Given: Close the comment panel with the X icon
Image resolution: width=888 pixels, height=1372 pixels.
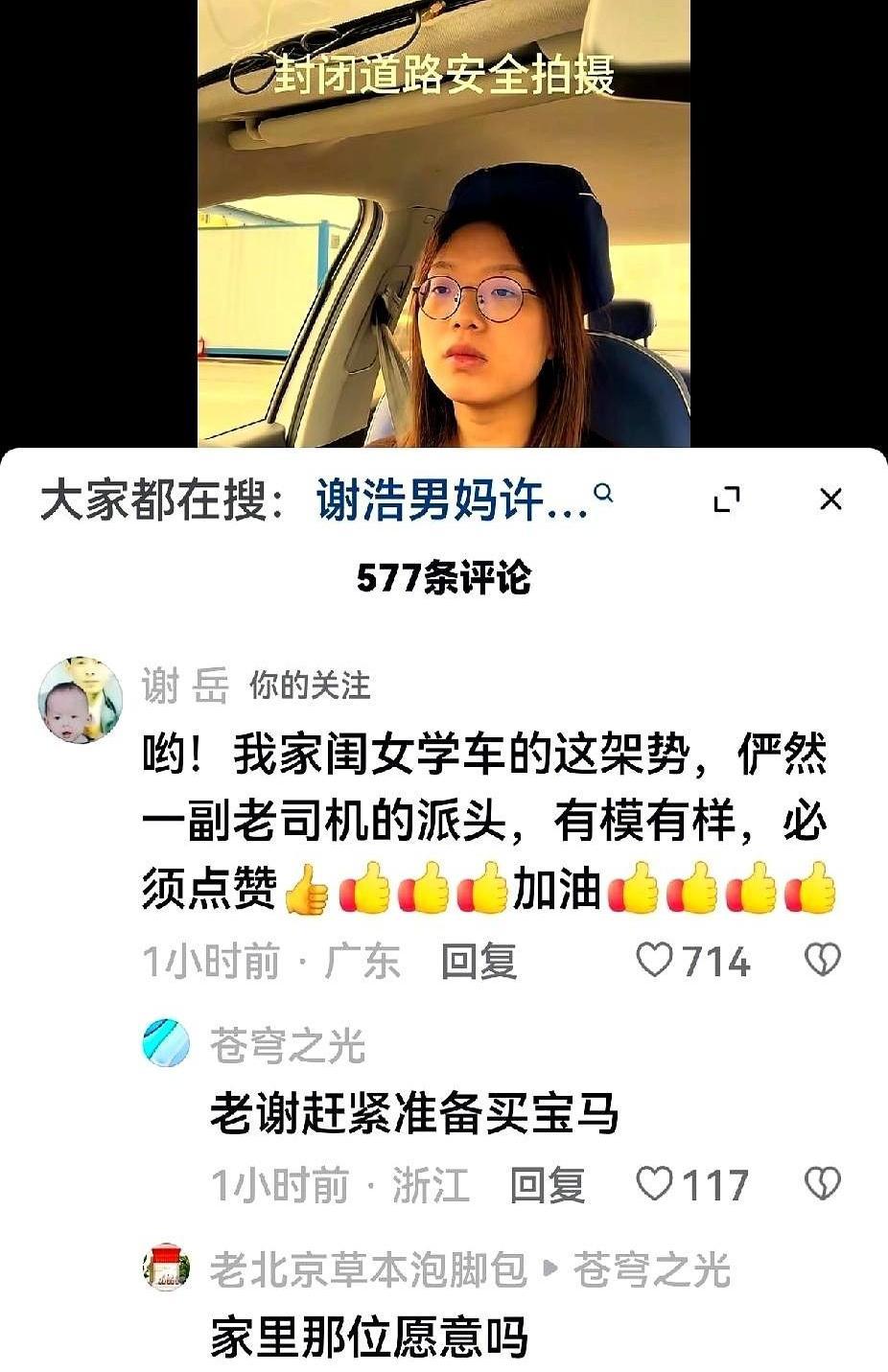Looking at the screenshot, I should coord(830,499).
